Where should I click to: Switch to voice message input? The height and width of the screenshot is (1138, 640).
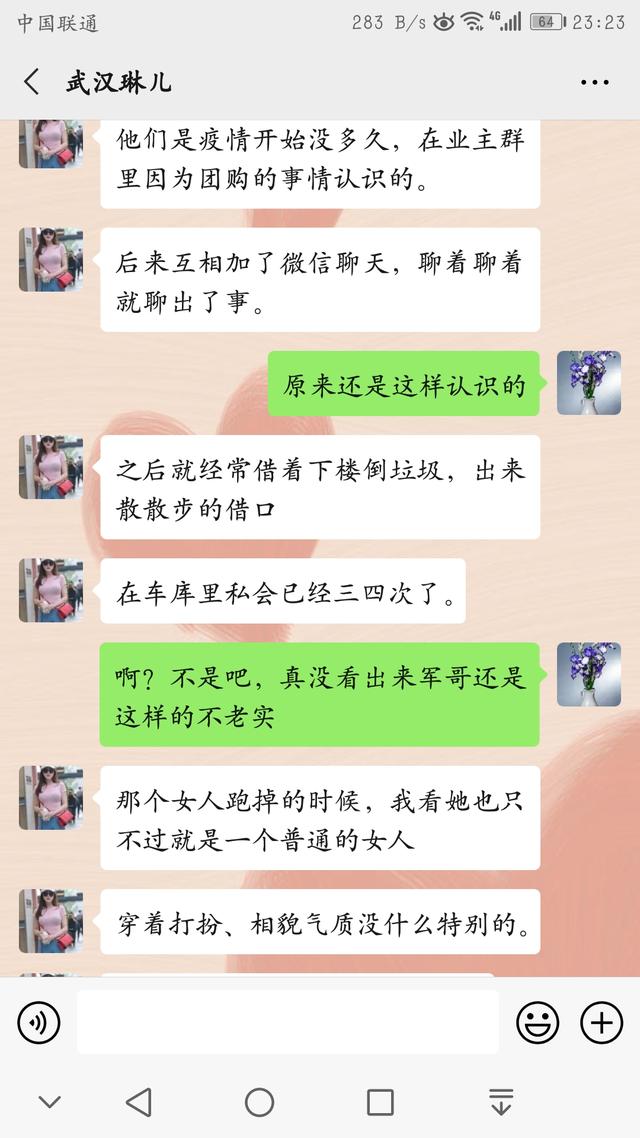39,1022
